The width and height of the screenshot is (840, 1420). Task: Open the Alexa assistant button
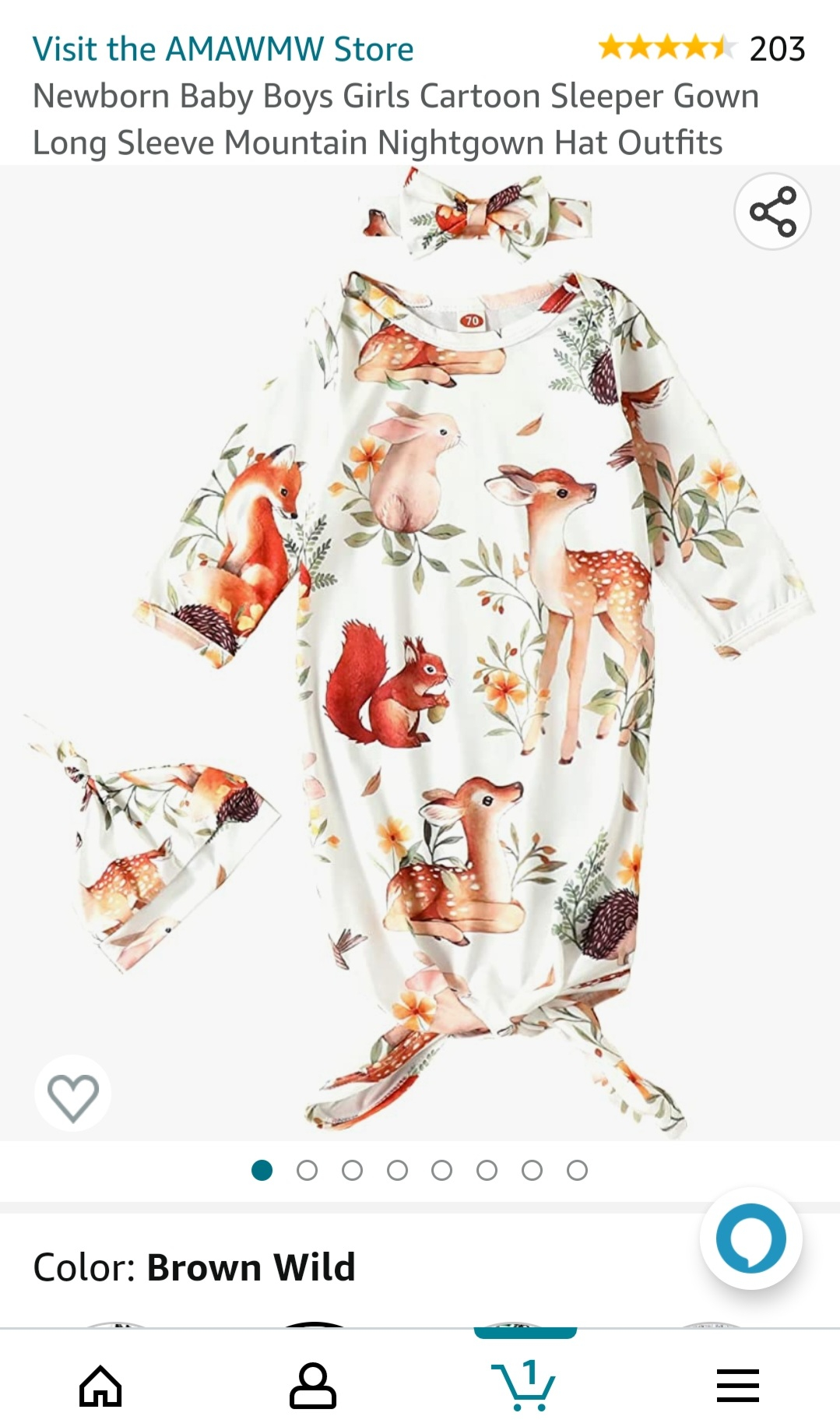click(x=750, y=1238)
